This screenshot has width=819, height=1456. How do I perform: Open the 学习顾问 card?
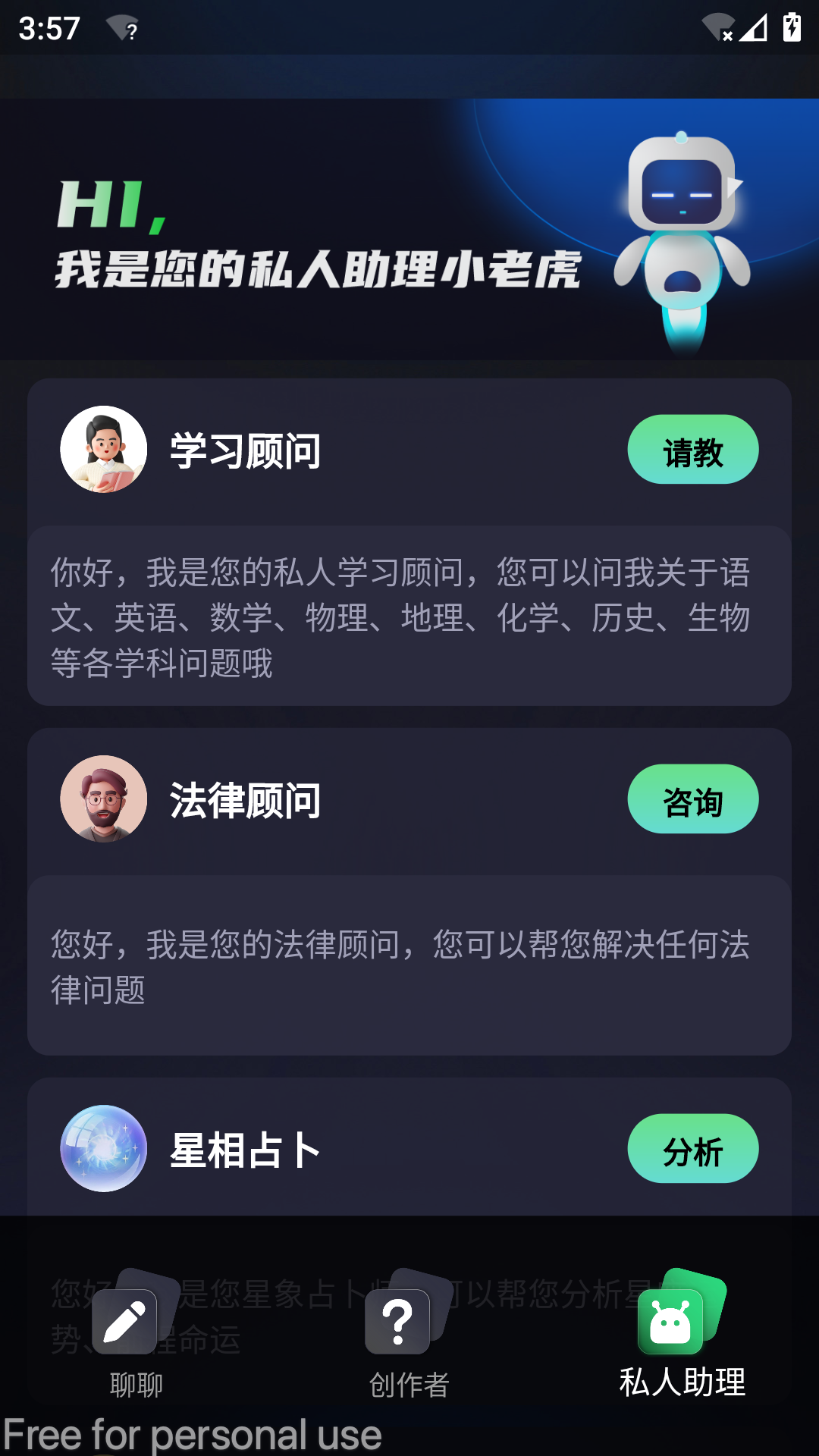(244, 450)
